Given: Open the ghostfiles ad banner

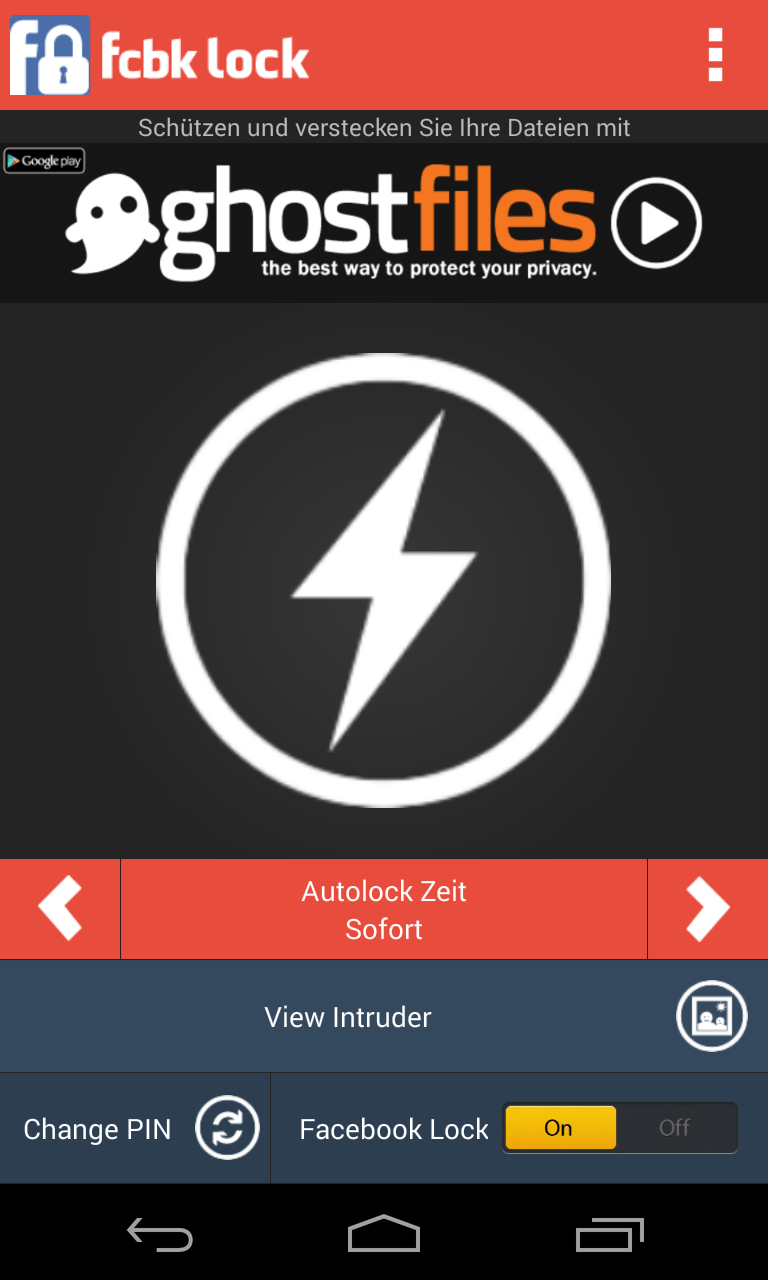Looking at the screenshot, I should click(384, 222).
